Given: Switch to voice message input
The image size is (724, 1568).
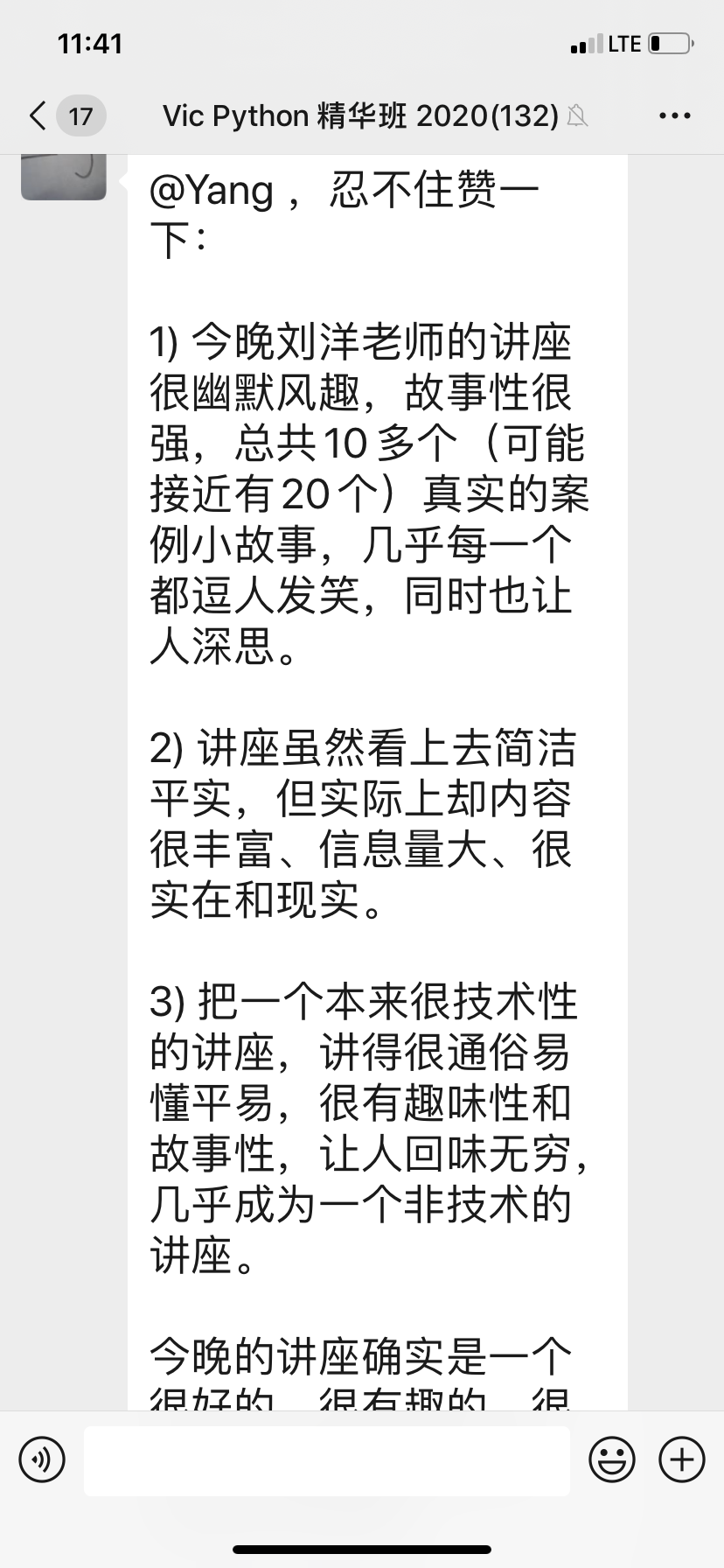Looking at the screenshot, I should pyautogui.click(x=42, y=1459).
